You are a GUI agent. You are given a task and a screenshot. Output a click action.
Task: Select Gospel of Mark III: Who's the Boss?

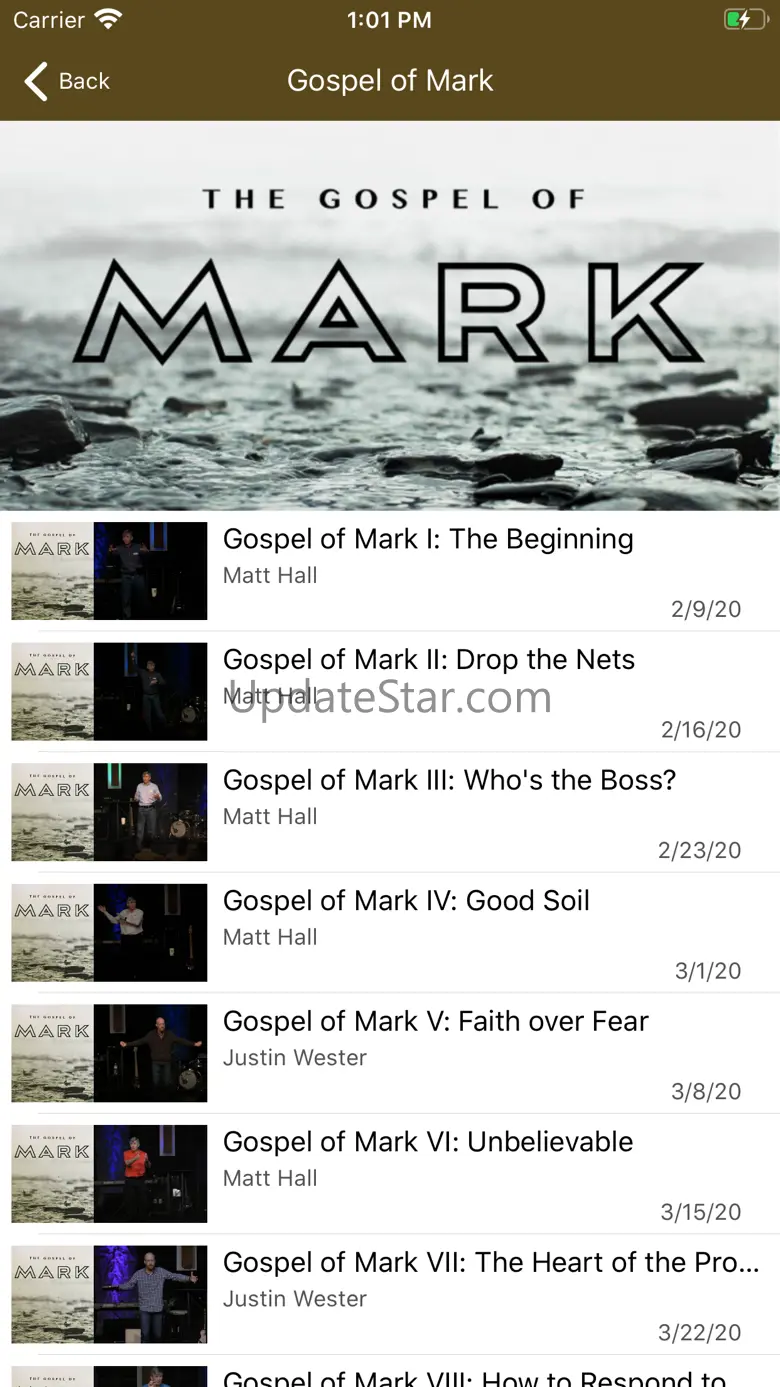449,781
